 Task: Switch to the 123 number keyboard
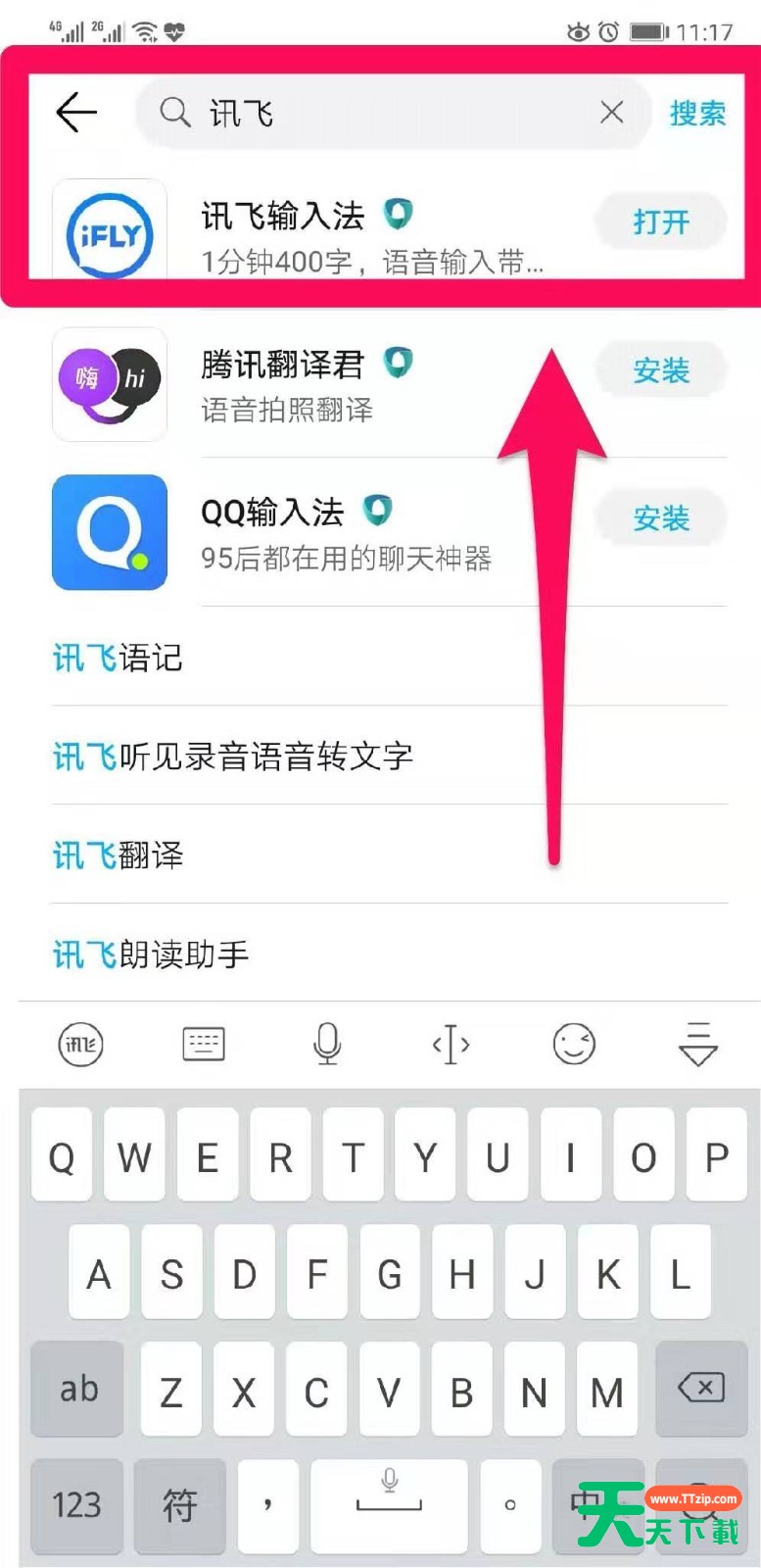76,1505
